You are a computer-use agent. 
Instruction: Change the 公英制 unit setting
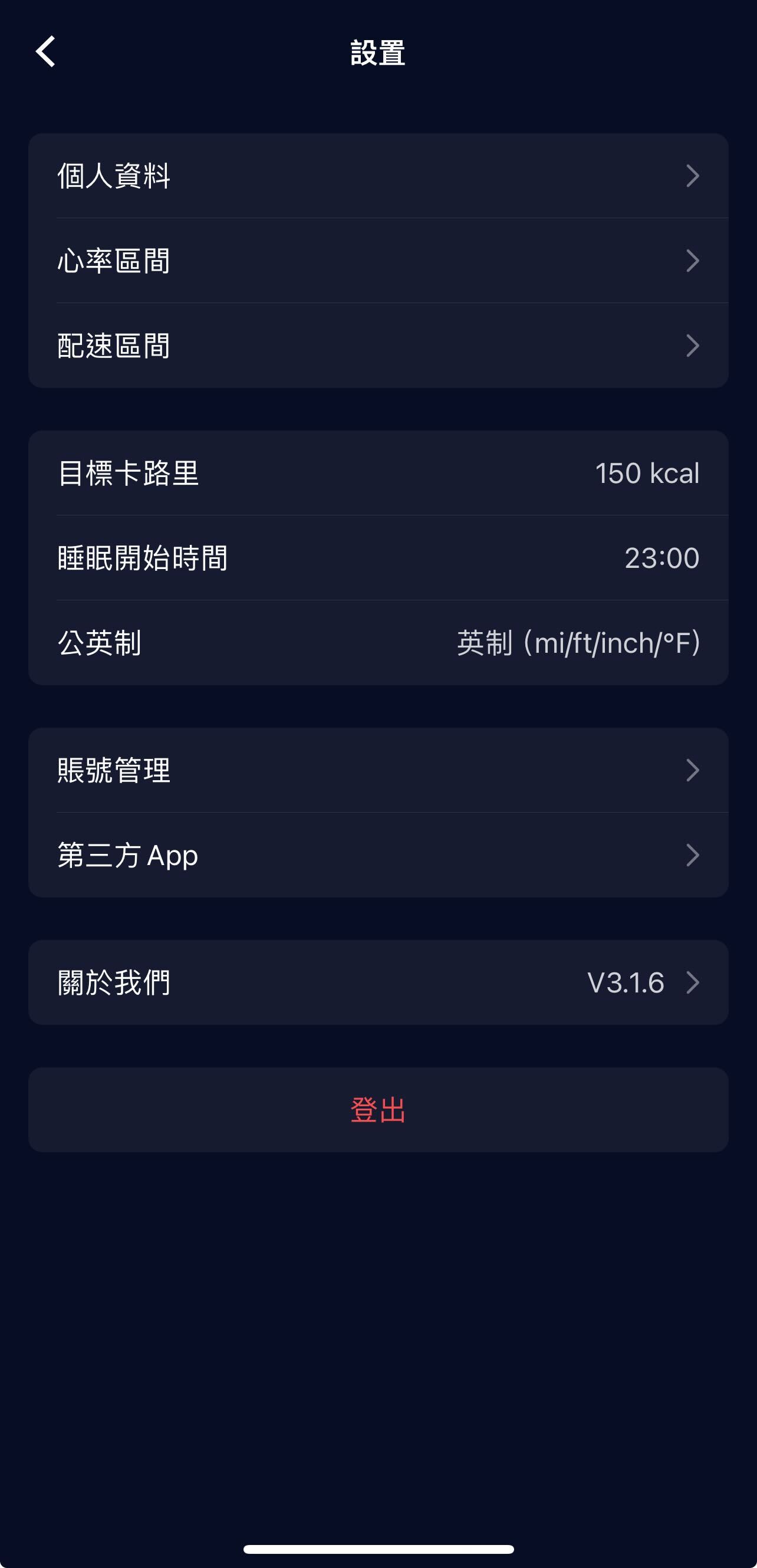(x=377, y=643)
